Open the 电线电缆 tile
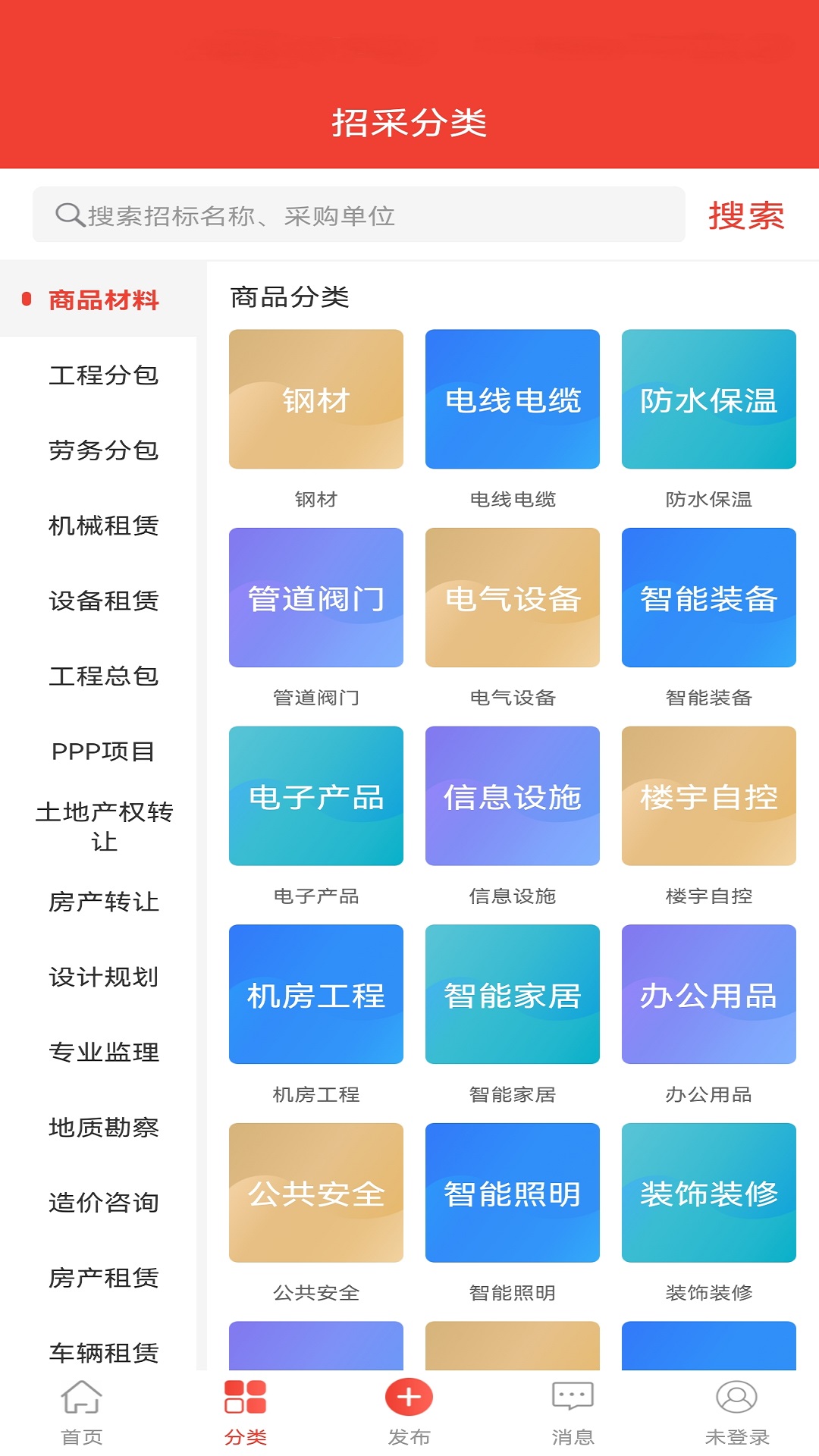Screen dimensions: 819x1456 click(x=513, y=399)
